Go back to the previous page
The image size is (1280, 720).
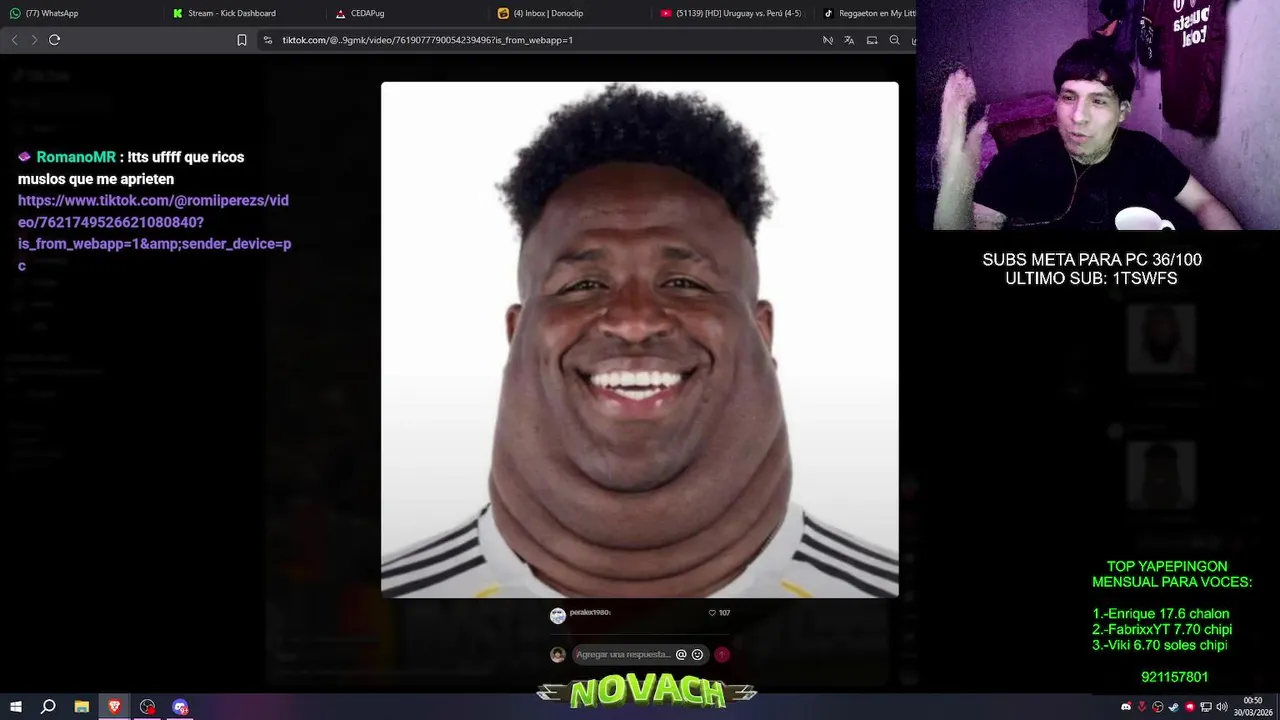14,40
